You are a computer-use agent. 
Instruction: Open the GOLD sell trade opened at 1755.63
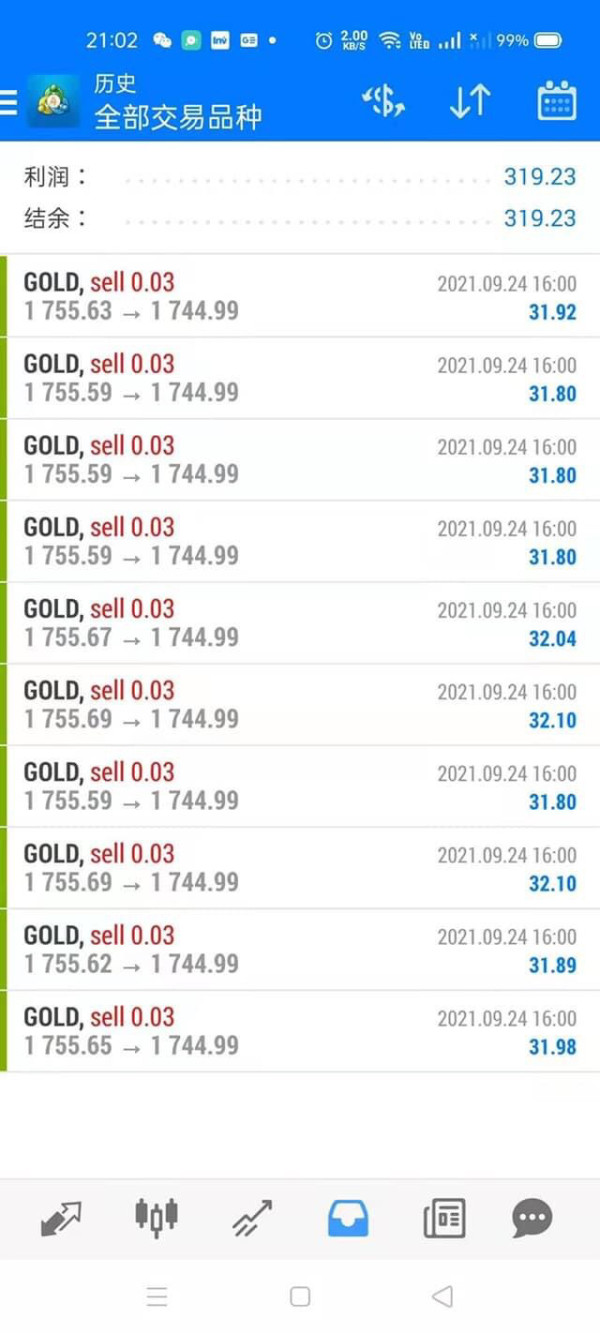pos(300,297)
